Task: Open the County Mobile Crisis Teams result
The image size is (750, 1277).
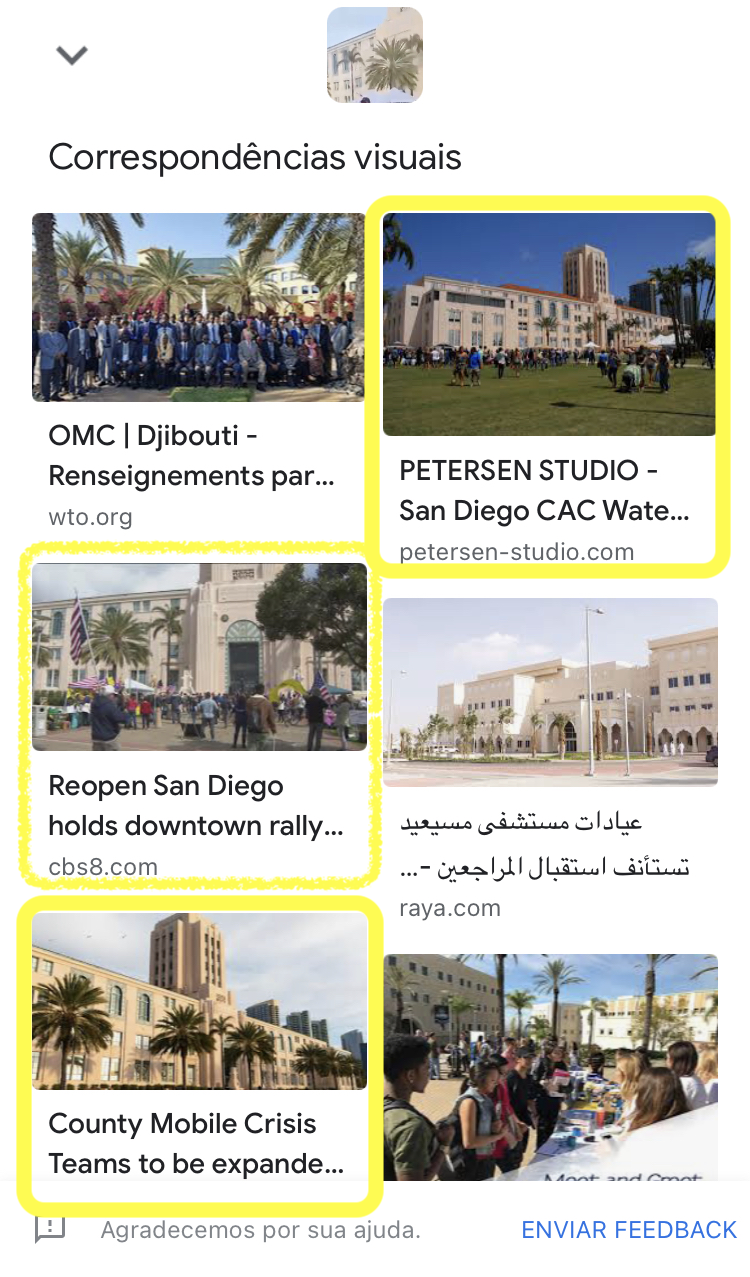Action: pos(199,1048)
